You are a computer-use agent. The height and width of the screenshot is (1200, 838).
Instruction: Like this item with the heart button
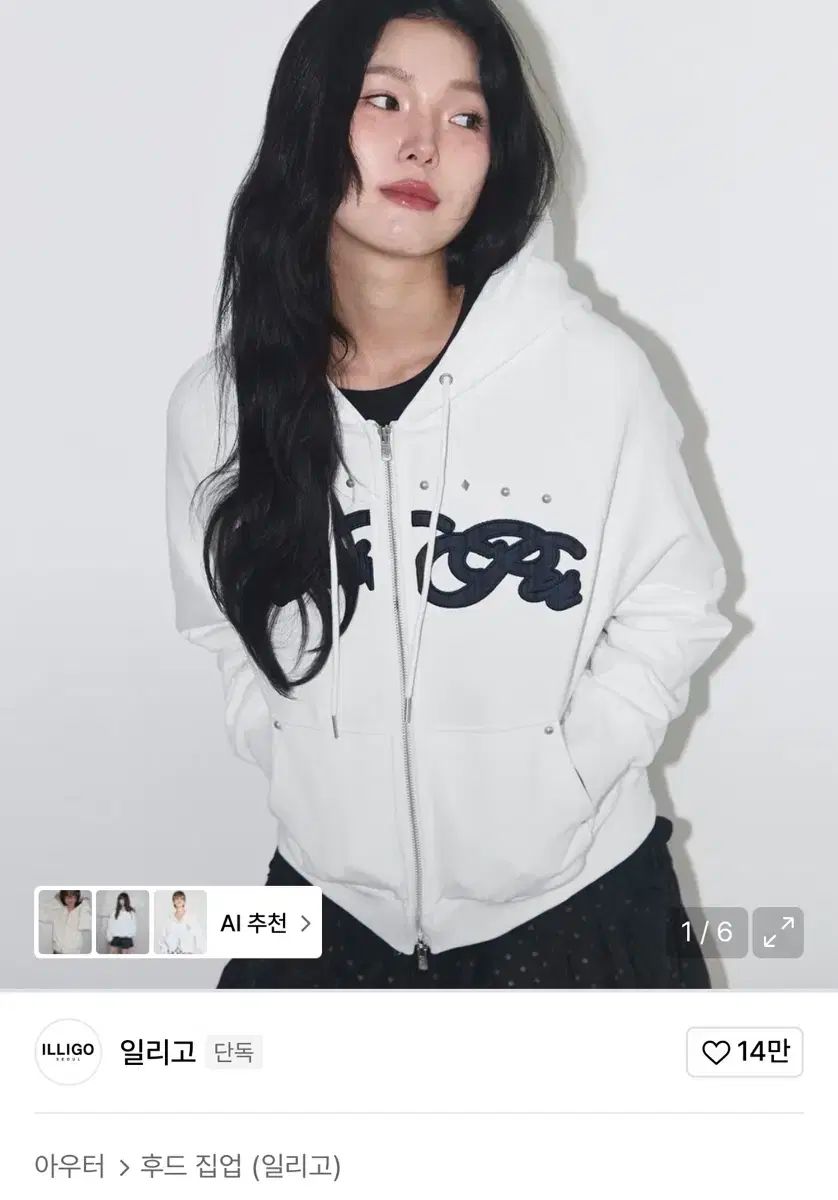(745, 1052)
